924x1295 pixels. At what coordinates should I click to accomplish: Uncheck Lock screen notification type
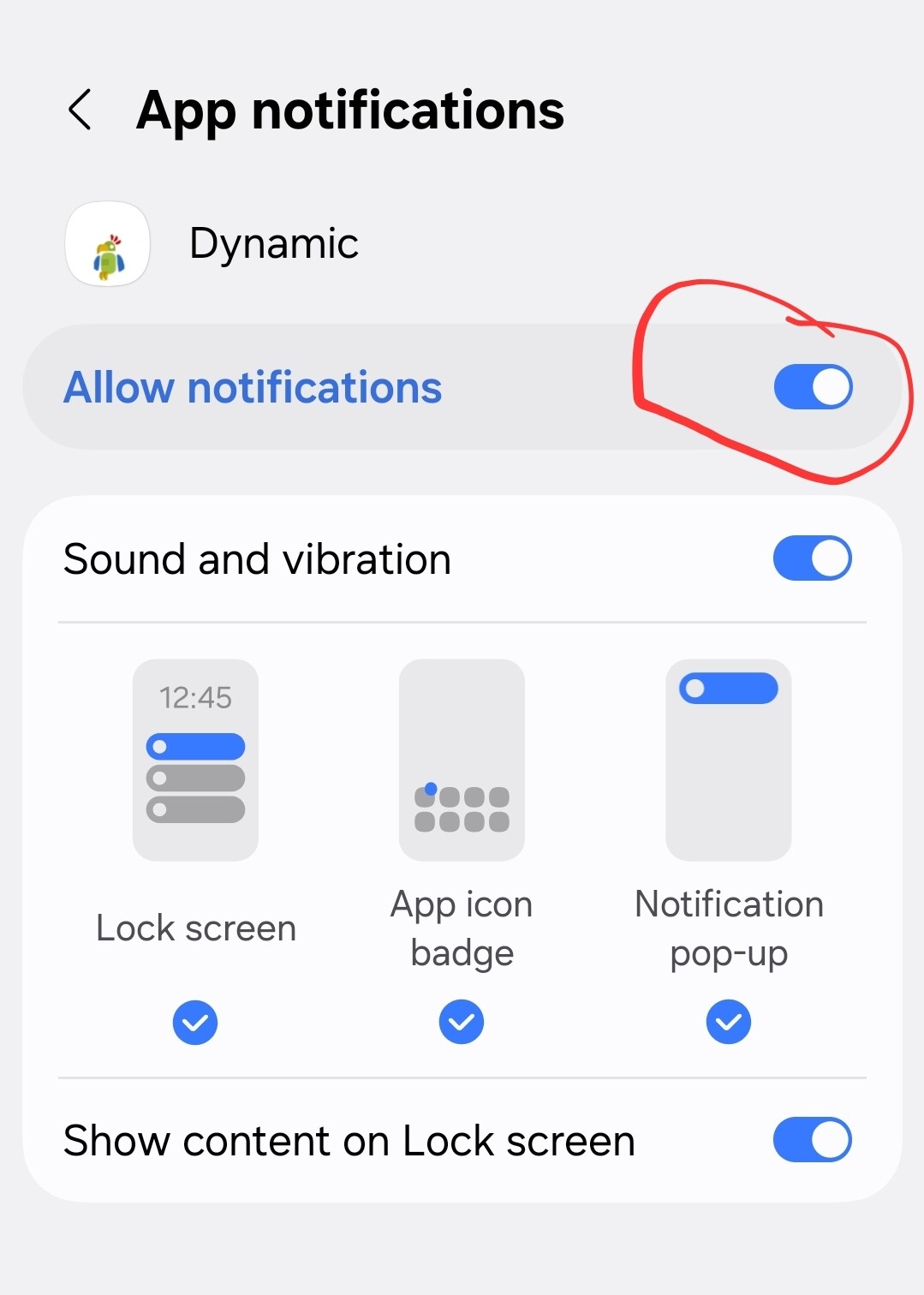[195, 1022]
